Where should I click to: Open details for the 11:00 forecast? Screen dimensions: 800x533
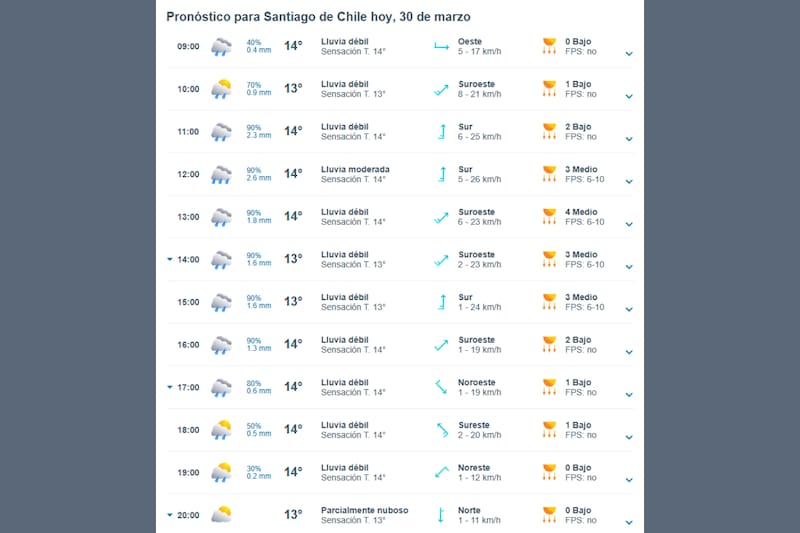click(x=629, y=139)
